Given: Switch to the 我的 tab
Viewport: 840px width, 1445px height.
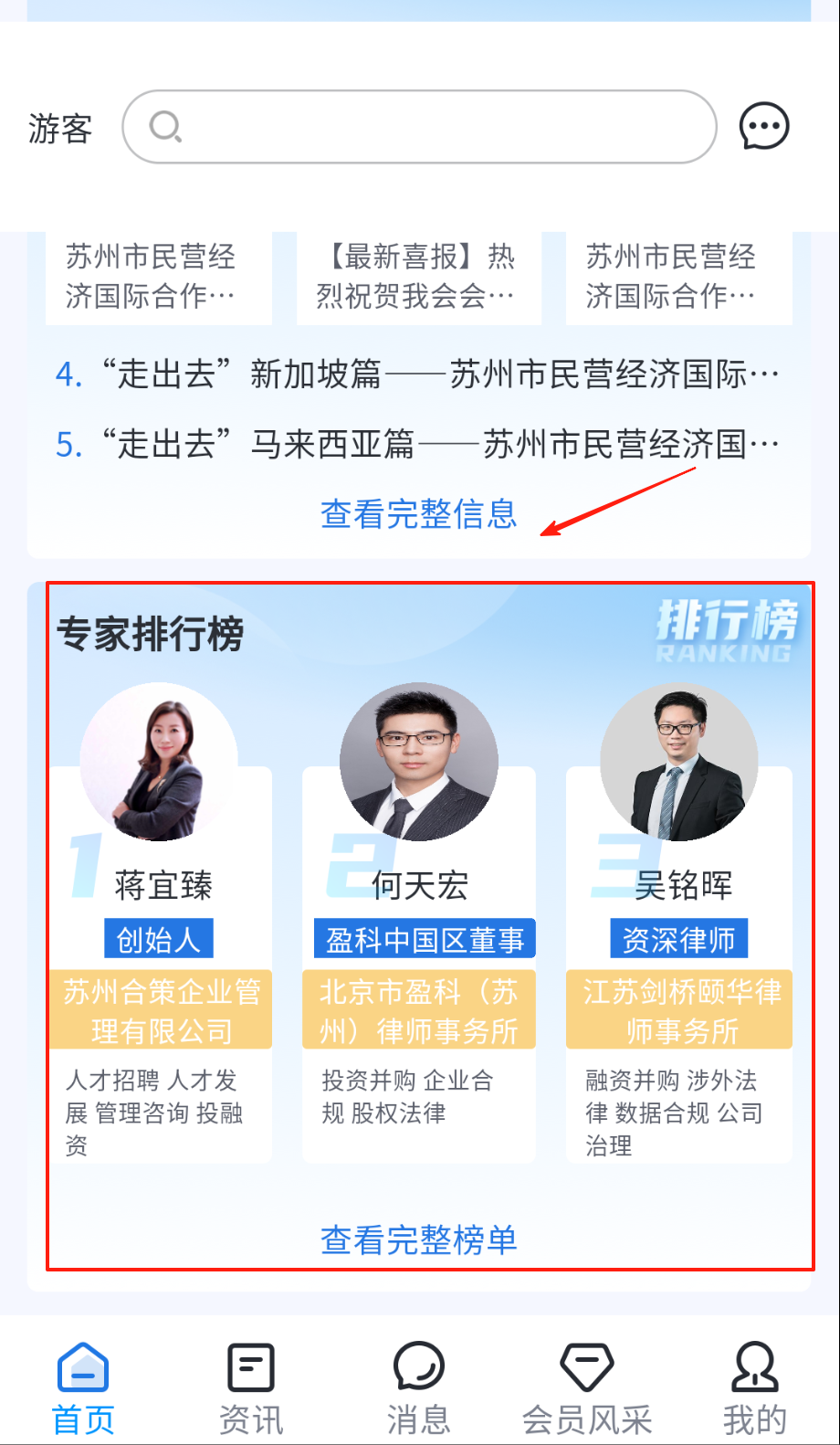Looking at the screenshot, I should click(x=754, y=1387).
